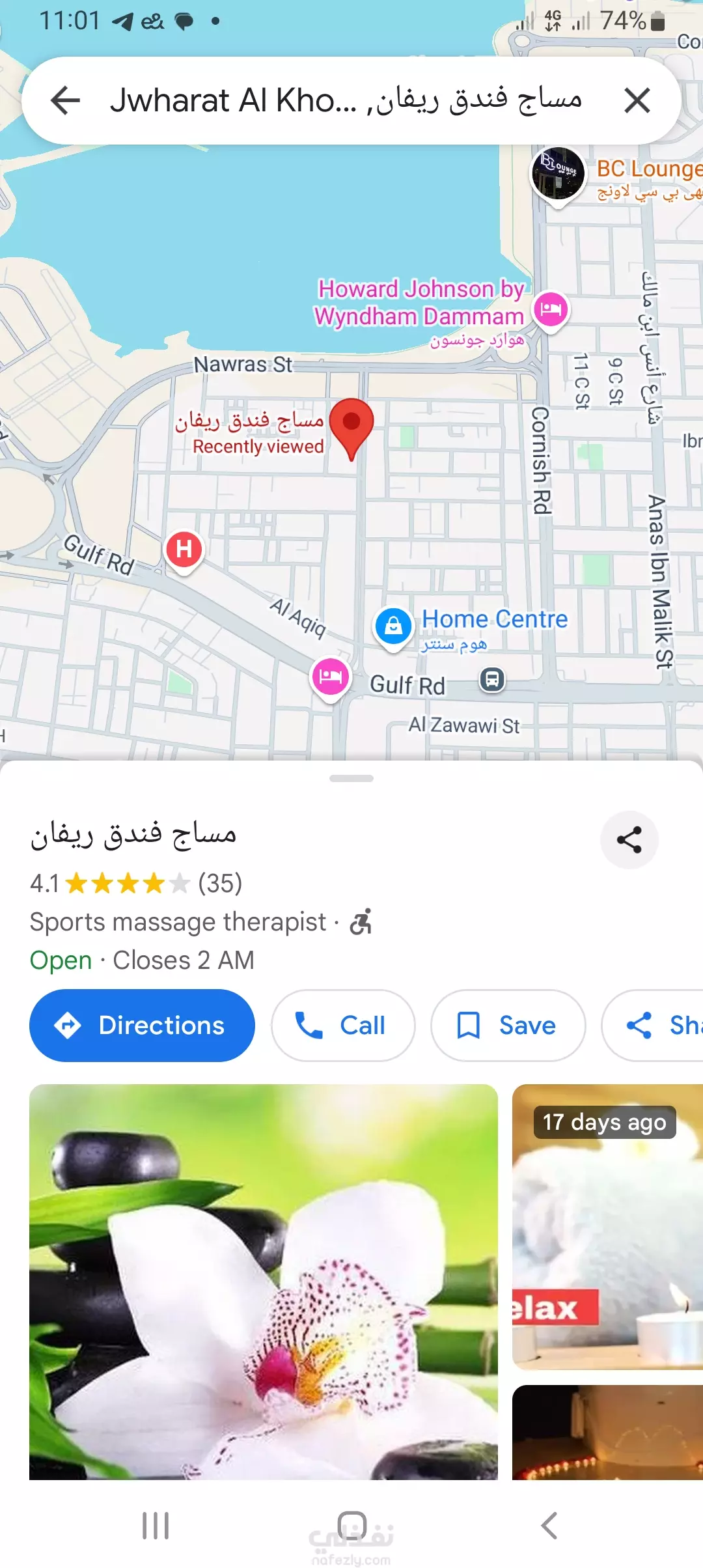703x1568 pixels.
Task: View the photo posted 17 days ago
Action: [607, 1227]
